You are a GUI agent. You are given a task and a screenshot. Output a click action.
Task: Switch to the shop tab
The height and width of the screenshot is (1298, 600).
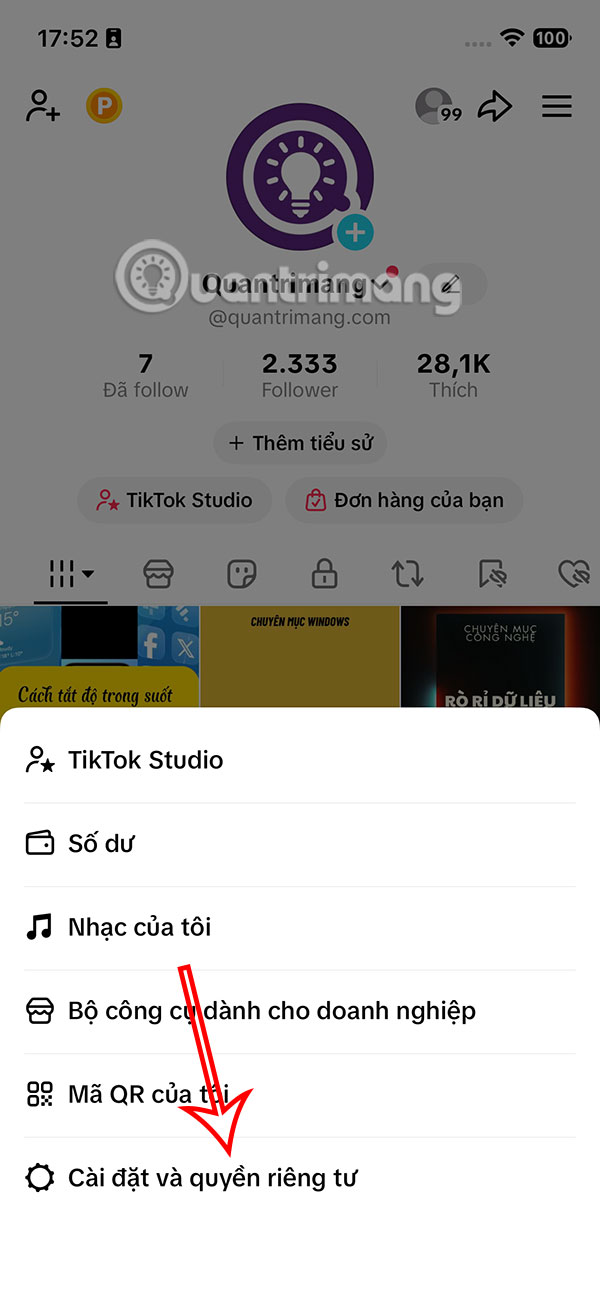click(158, 574)
